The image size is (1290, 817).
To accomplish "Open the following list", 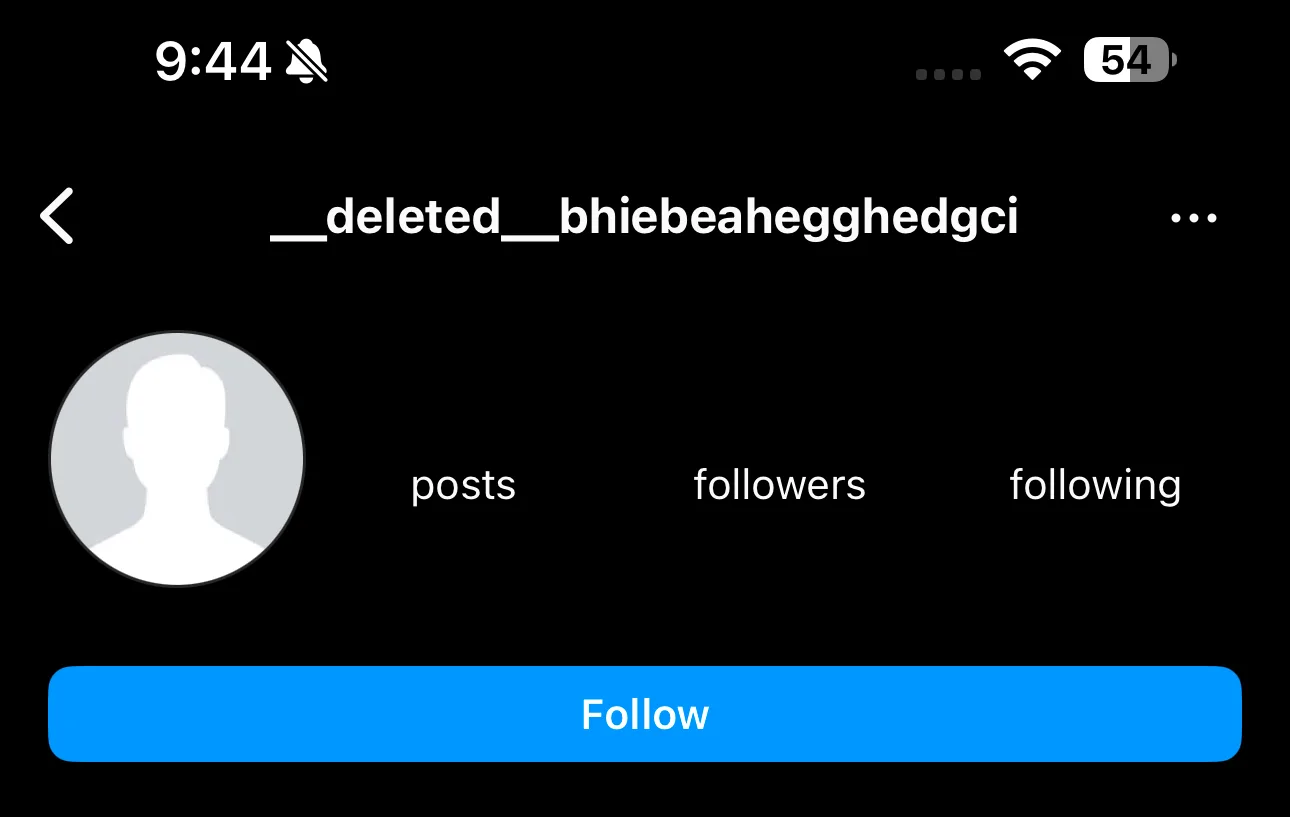I will click(x=1095, y=485).
